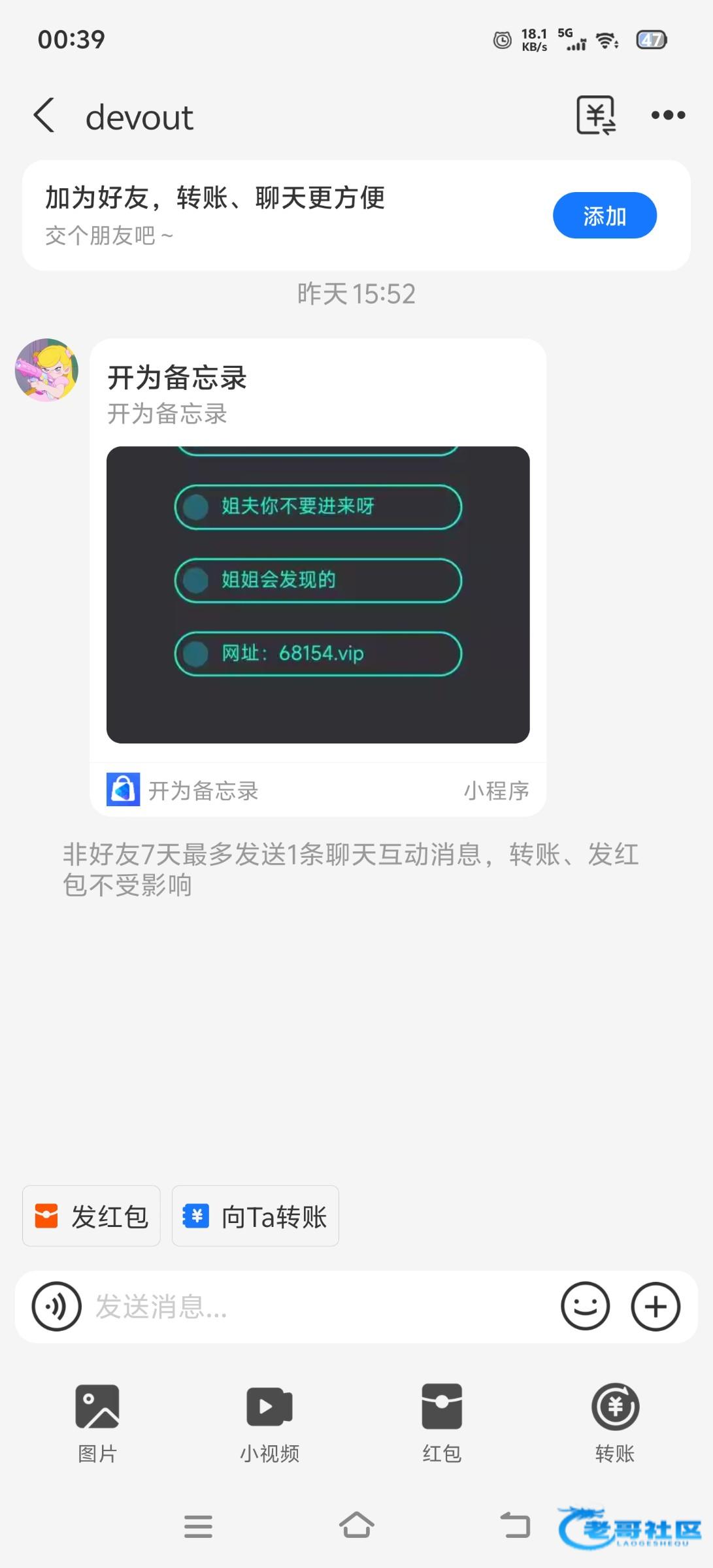Open the transfer records icon

(595, 116)
